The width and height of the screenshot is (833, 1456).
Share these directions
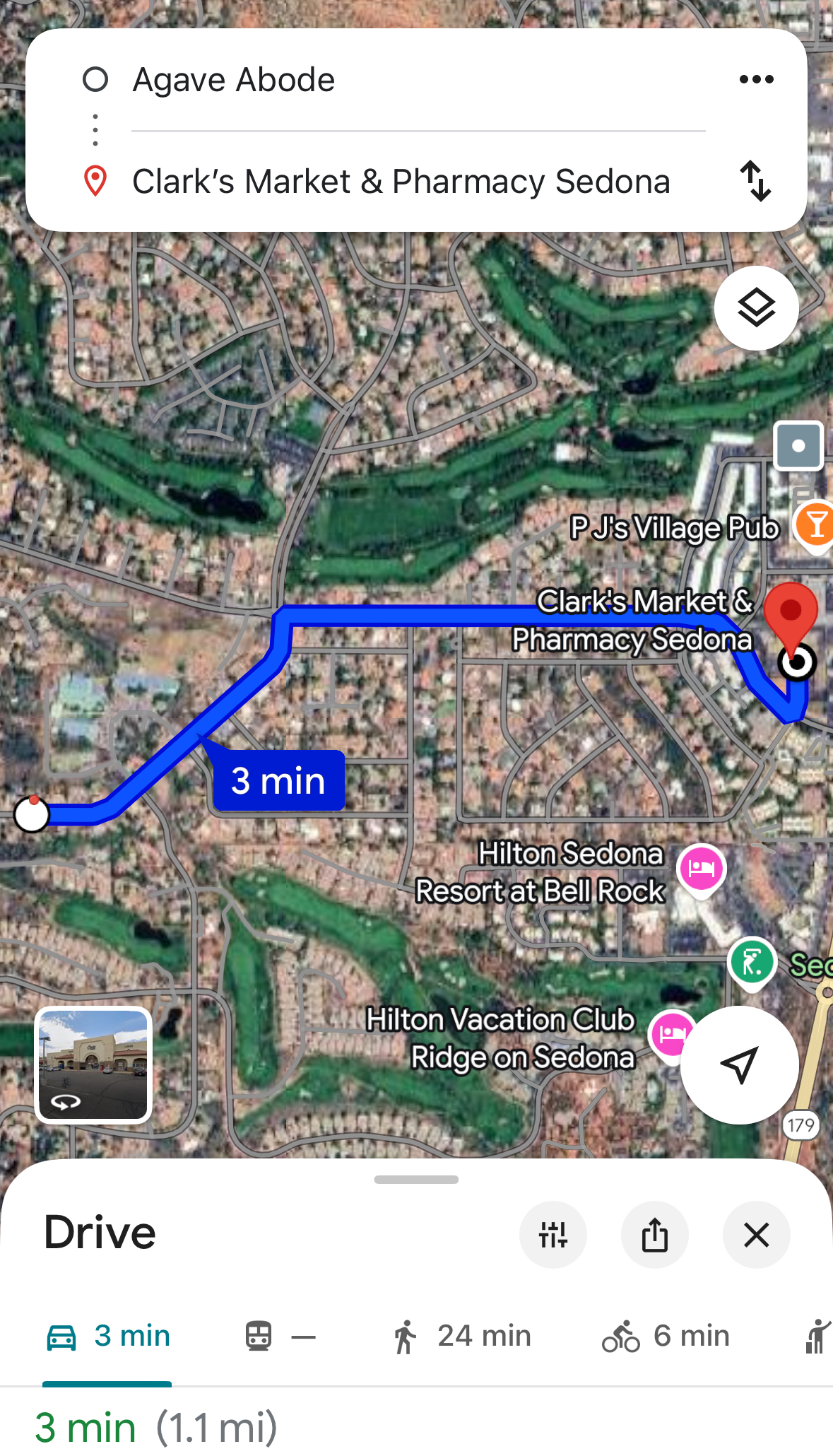[654, 1235]
